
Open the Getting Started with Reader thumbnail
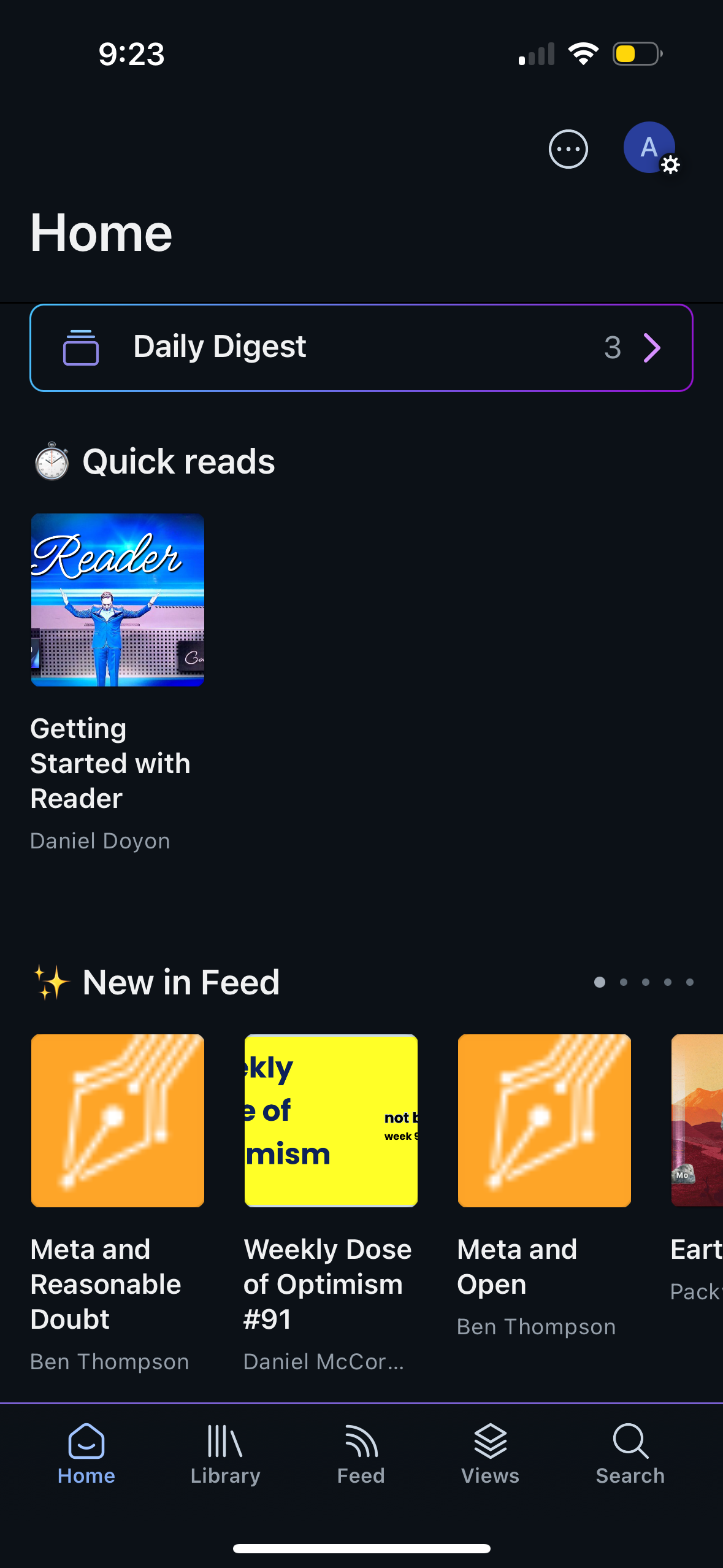tap(117, 599)
